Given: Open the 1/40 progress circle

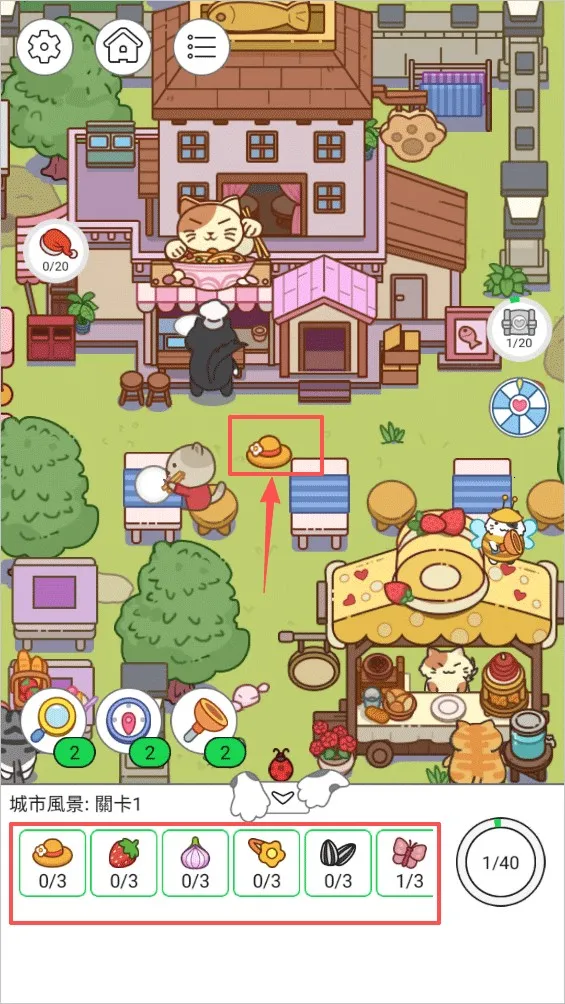Looking at the screenshot, I should [501, 862].
